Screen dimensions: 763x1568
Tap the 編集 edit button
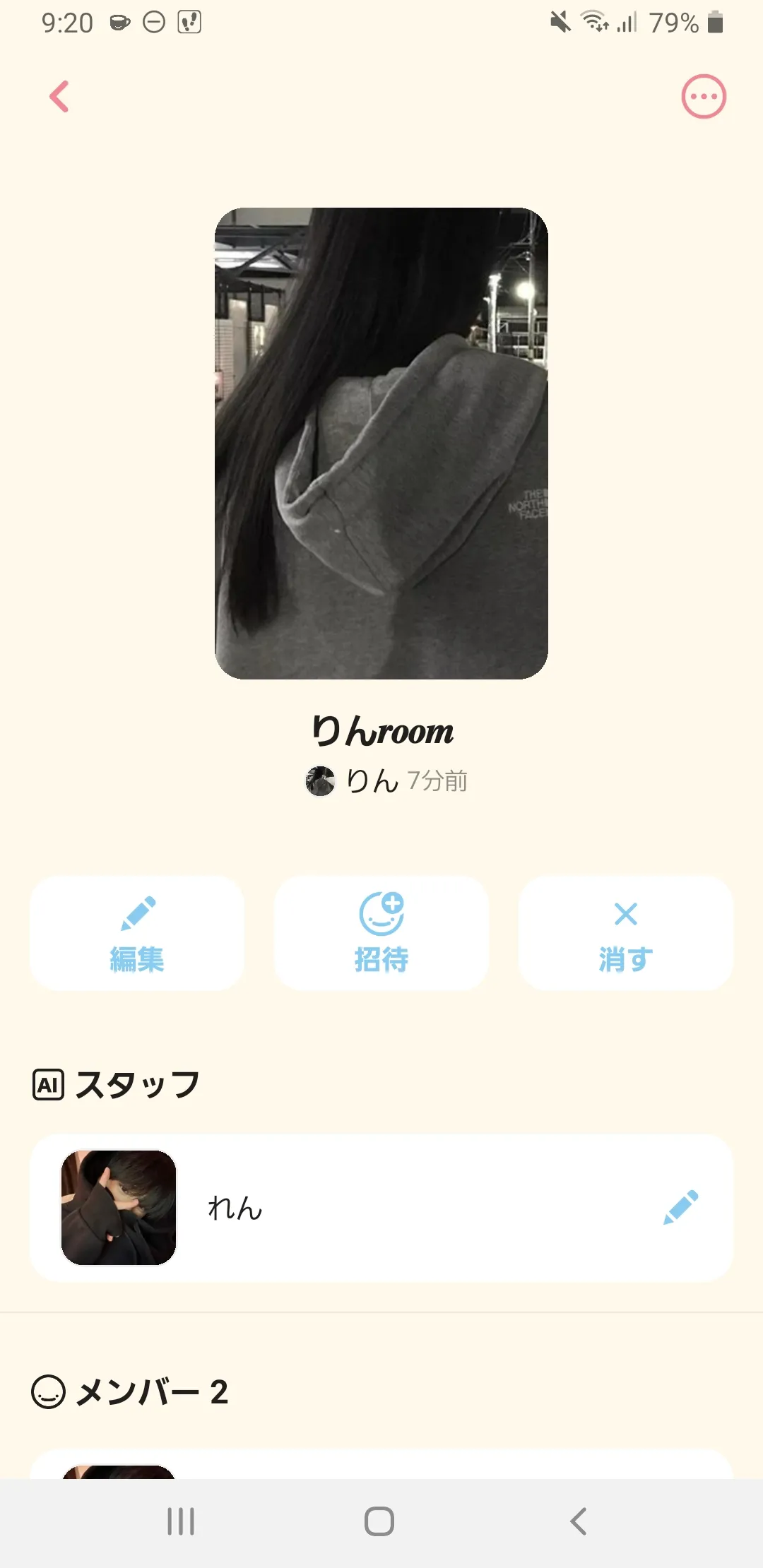pos(137,933)
